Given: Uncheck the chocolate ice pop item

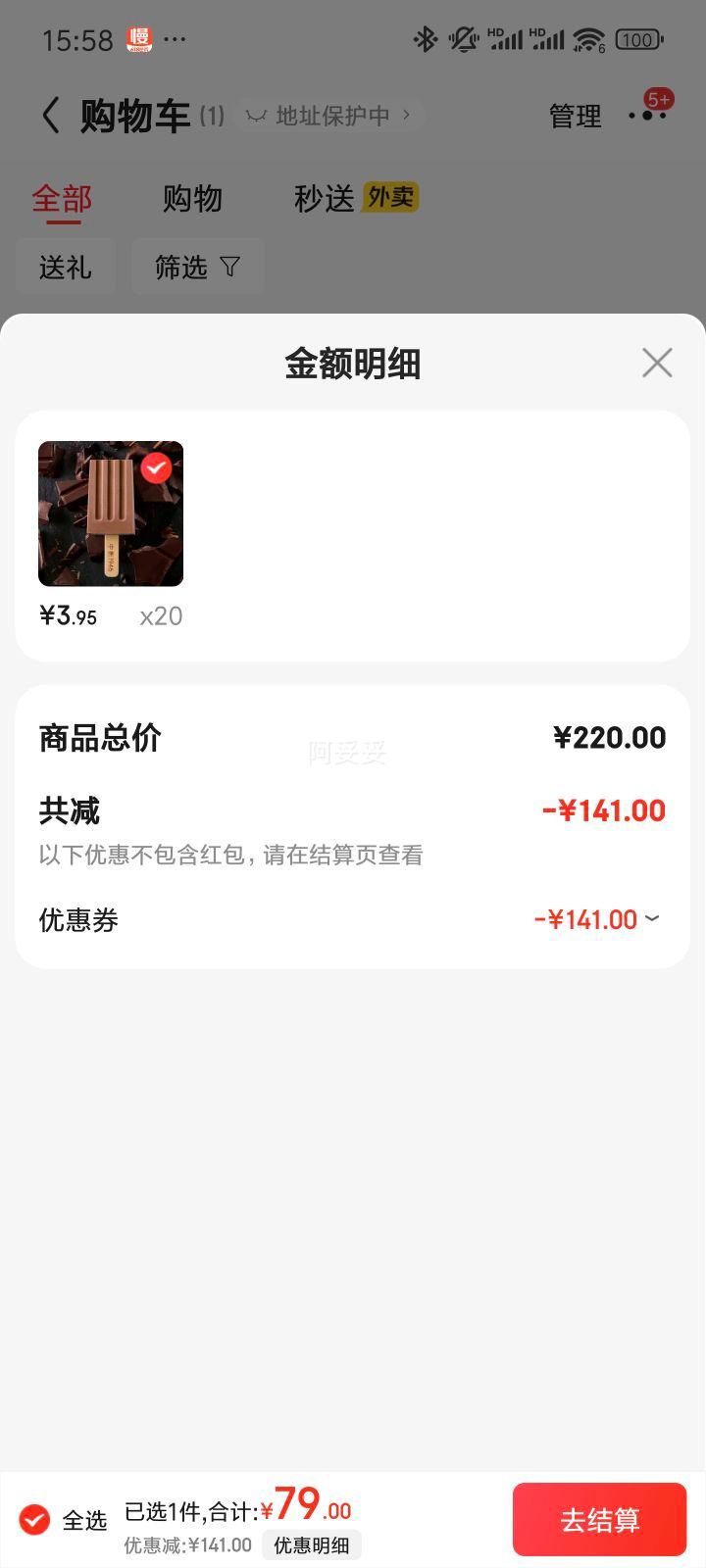Looking at the screenshot, I should pyautogui.click(x=156, y=468).
